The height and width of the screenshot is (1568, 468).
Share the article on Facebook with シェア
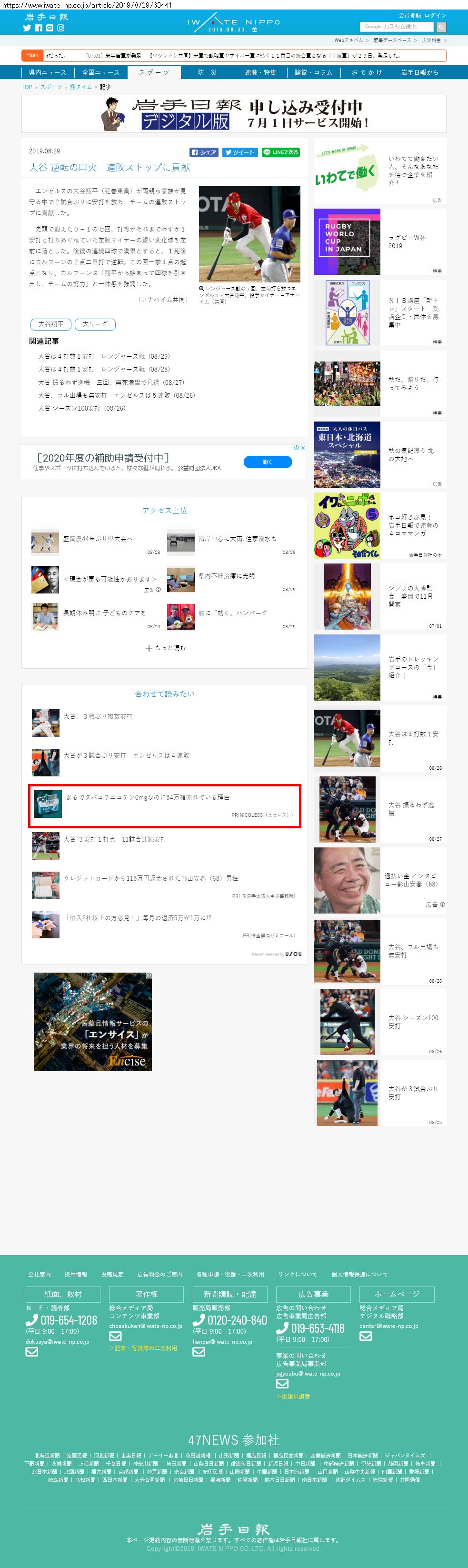204,152
